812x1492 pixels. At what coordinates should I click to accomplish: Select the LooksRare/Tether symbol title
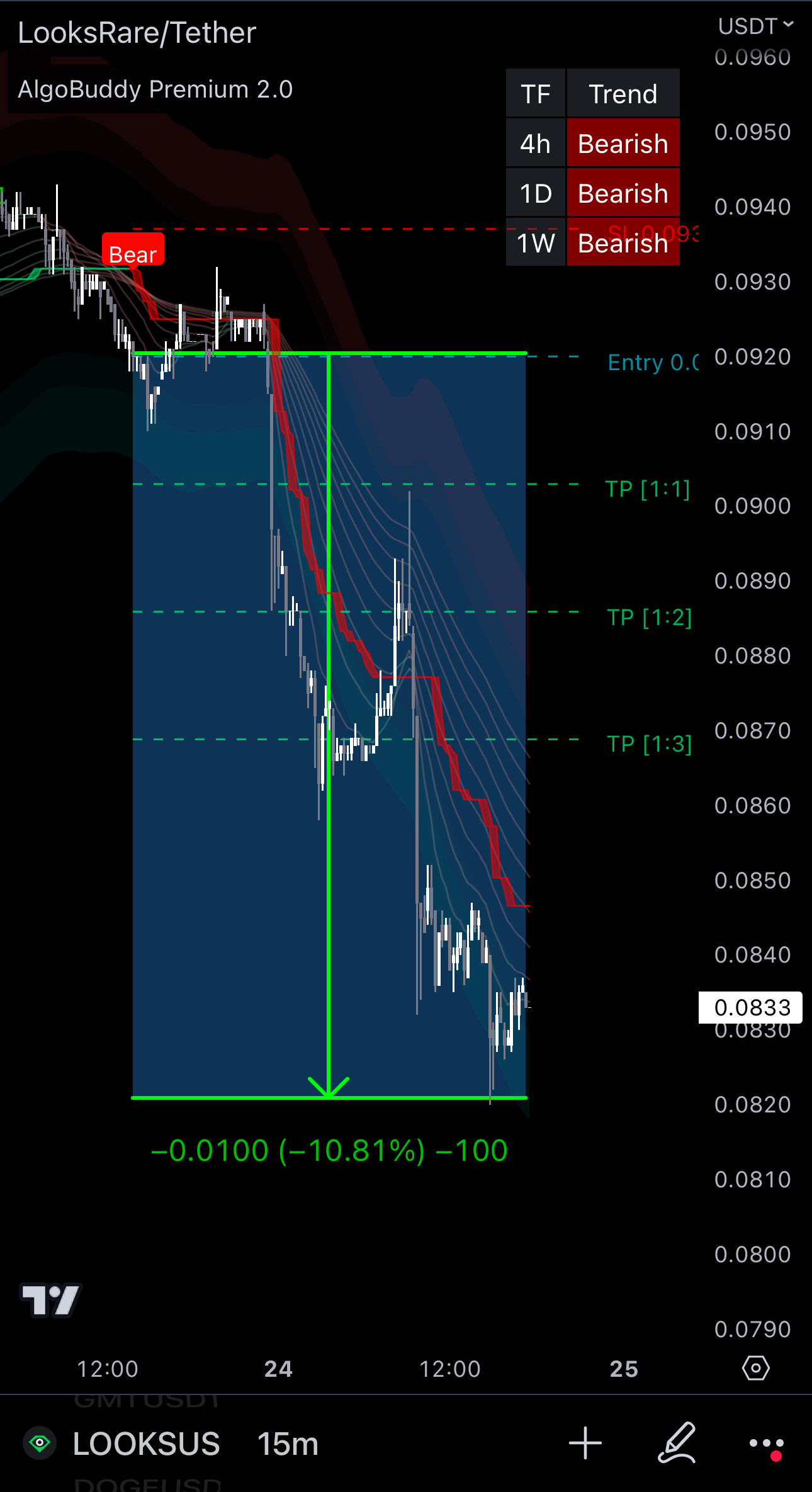[137, 33]
